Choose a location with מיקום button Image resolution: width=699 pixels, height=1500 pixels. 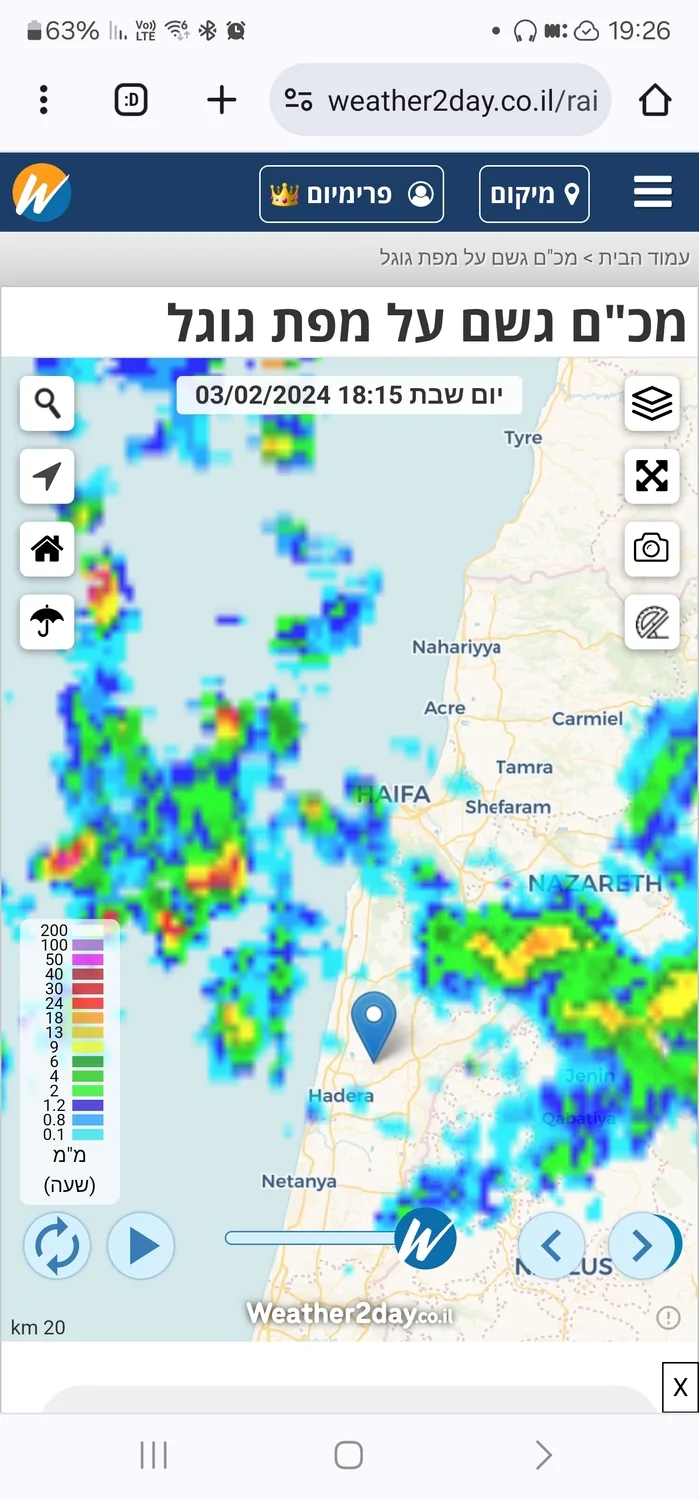pos(534,193)
